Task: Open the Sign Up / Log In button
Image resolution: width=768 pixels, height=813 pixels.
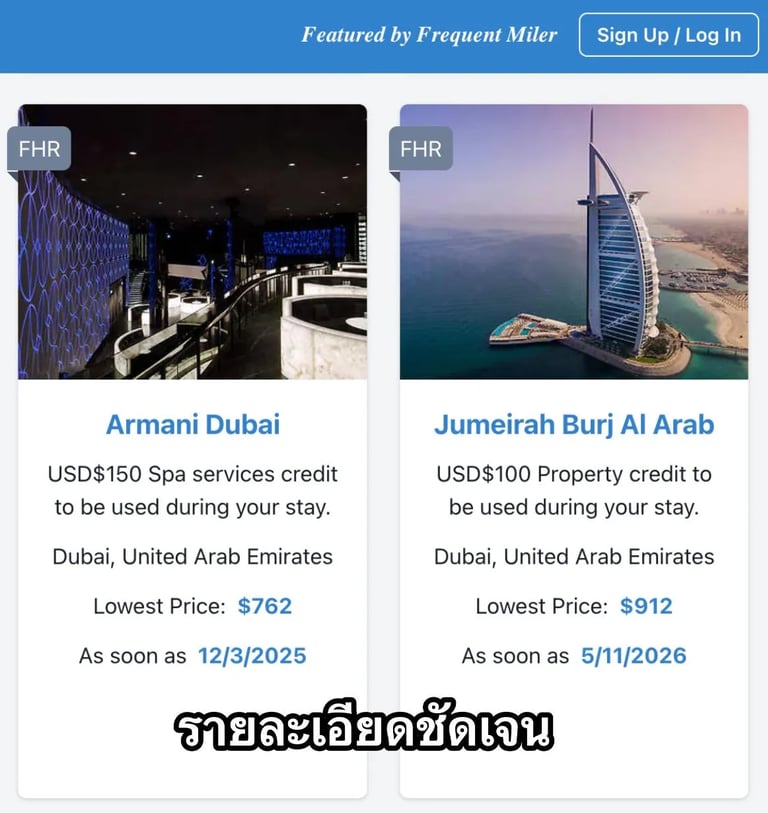Action: tap(669, 35)
